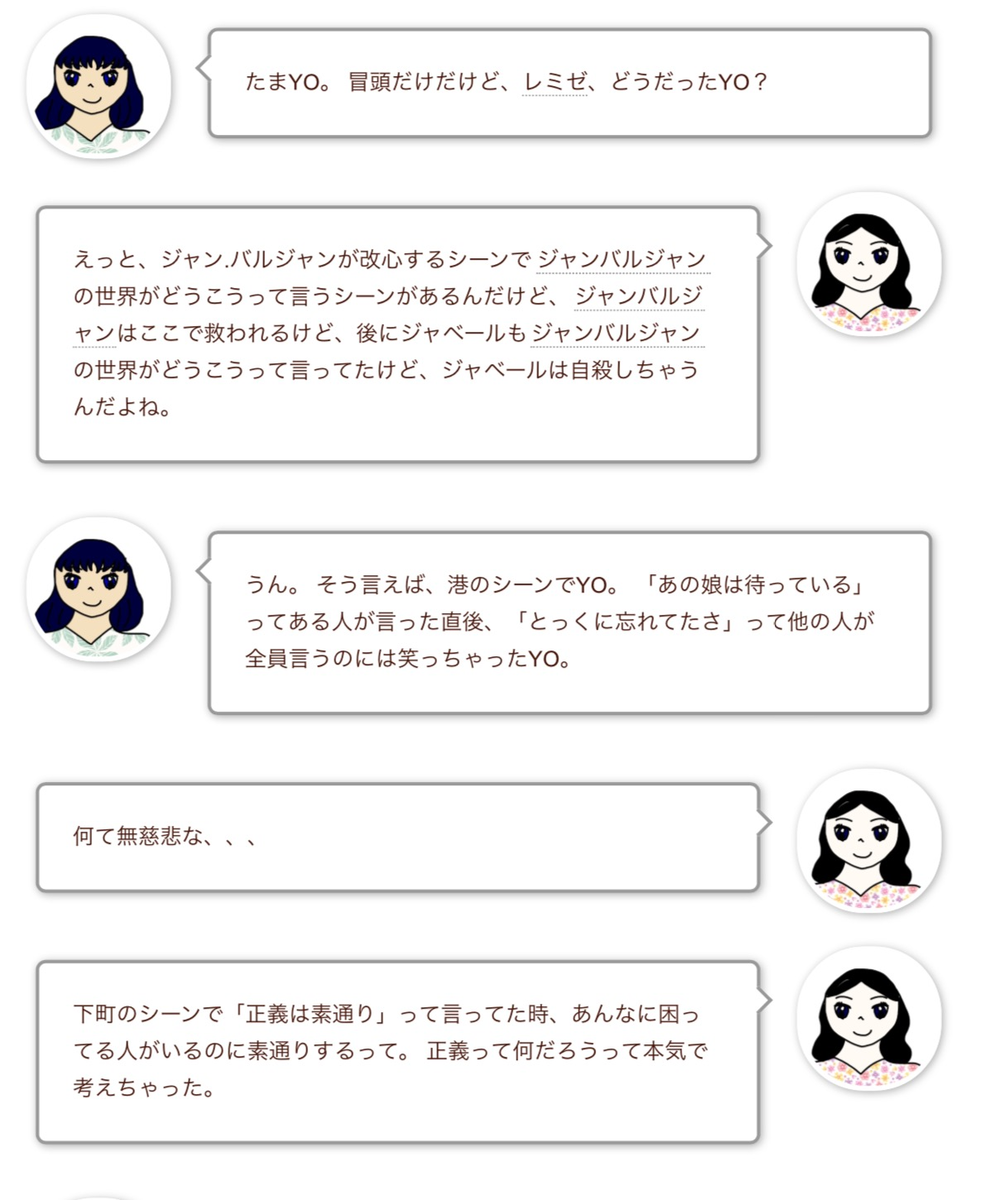Open ジャンバルジャン link after 改心するシーンで

tap(623, 259)
